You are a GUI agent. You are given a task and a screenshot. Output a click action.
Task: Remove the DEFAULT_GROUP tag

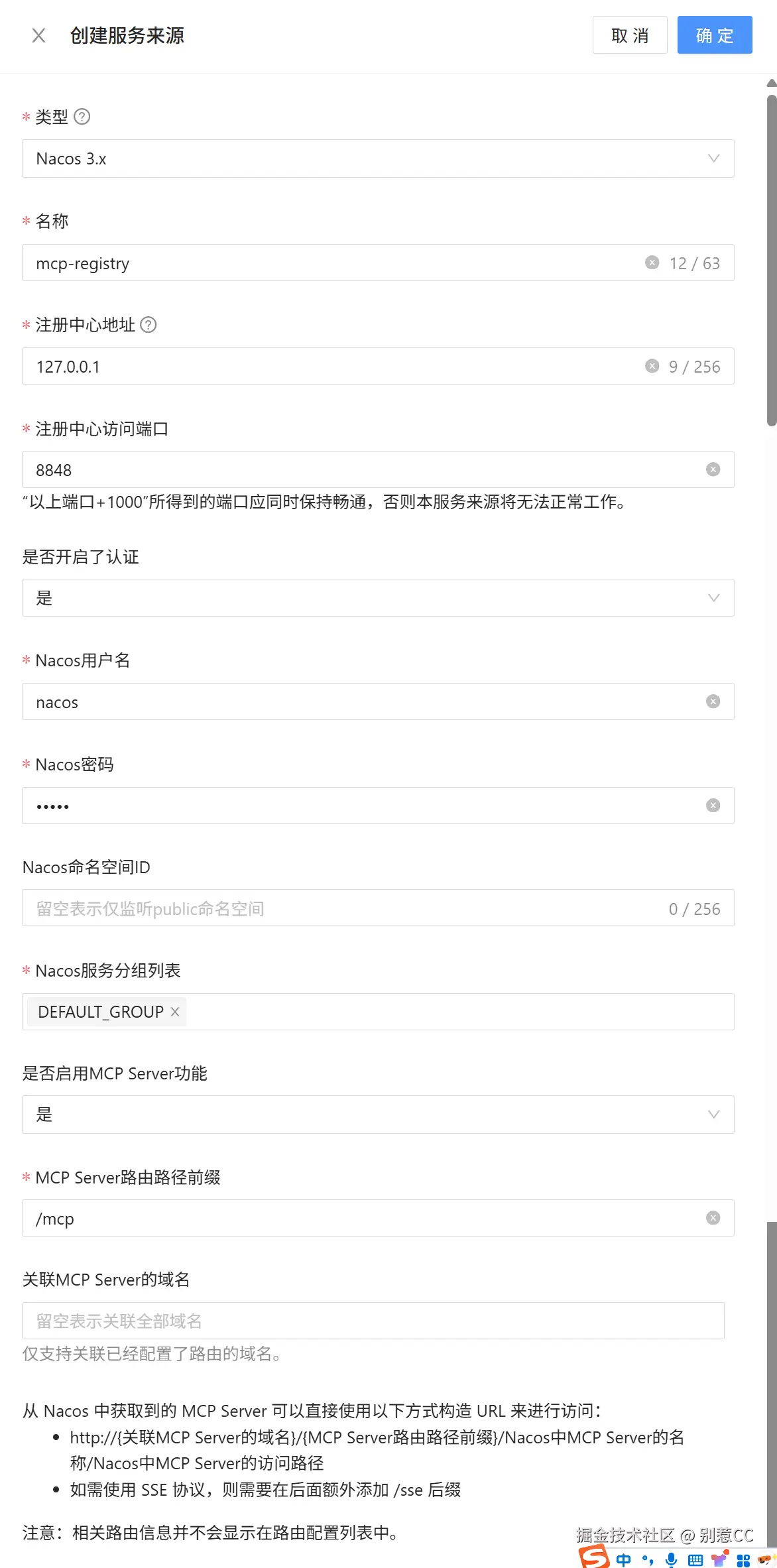coord(175,1012)
